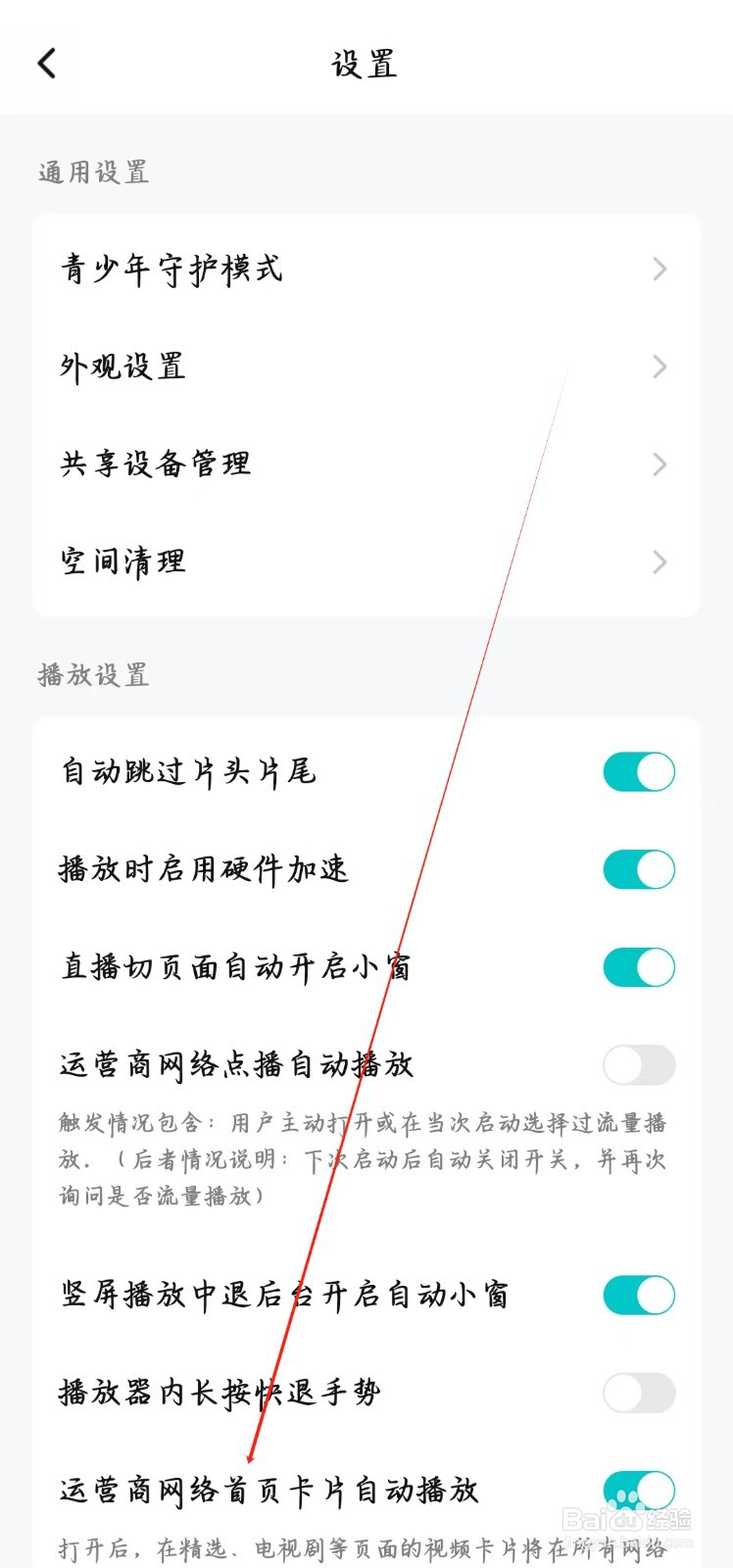Enable 运营商网络点播自动播放
733x1568 pixels.
pos(638,1064)
